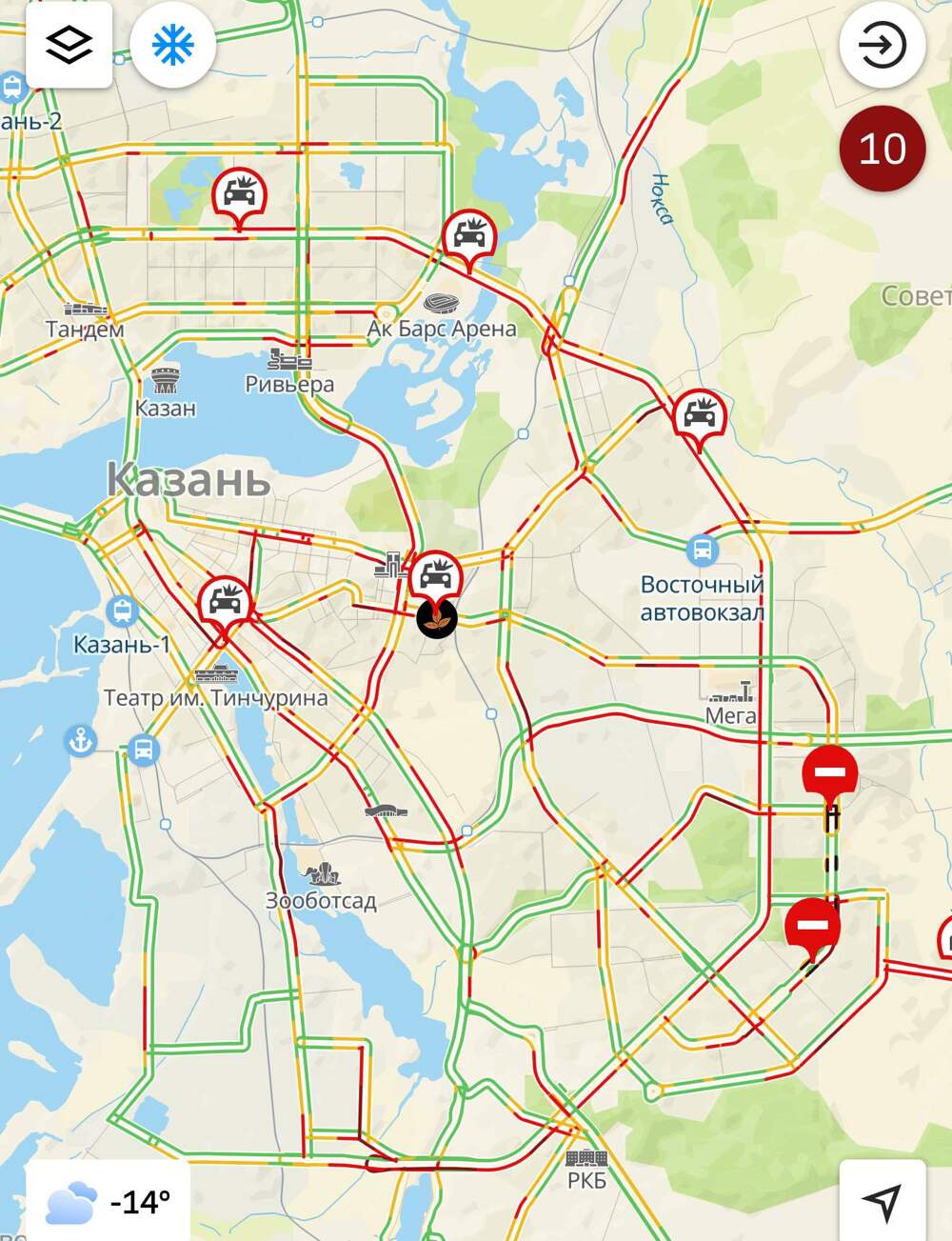Open the Зооботсад place marker

click(x=321, y=873)
